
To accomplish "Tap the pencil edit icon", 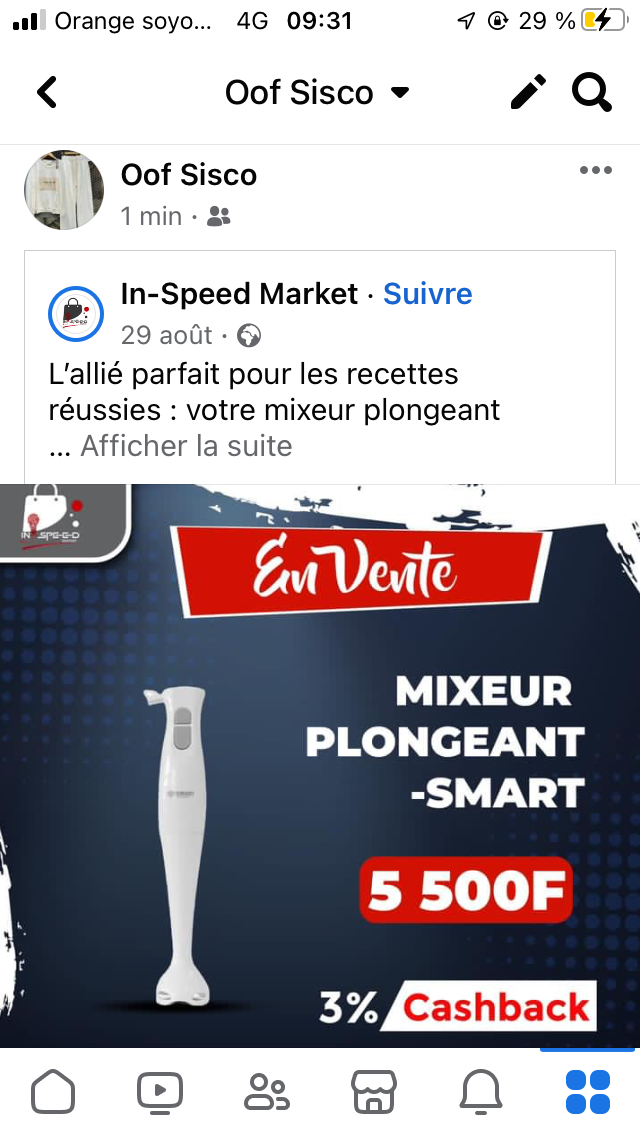I will pos(528,93).
